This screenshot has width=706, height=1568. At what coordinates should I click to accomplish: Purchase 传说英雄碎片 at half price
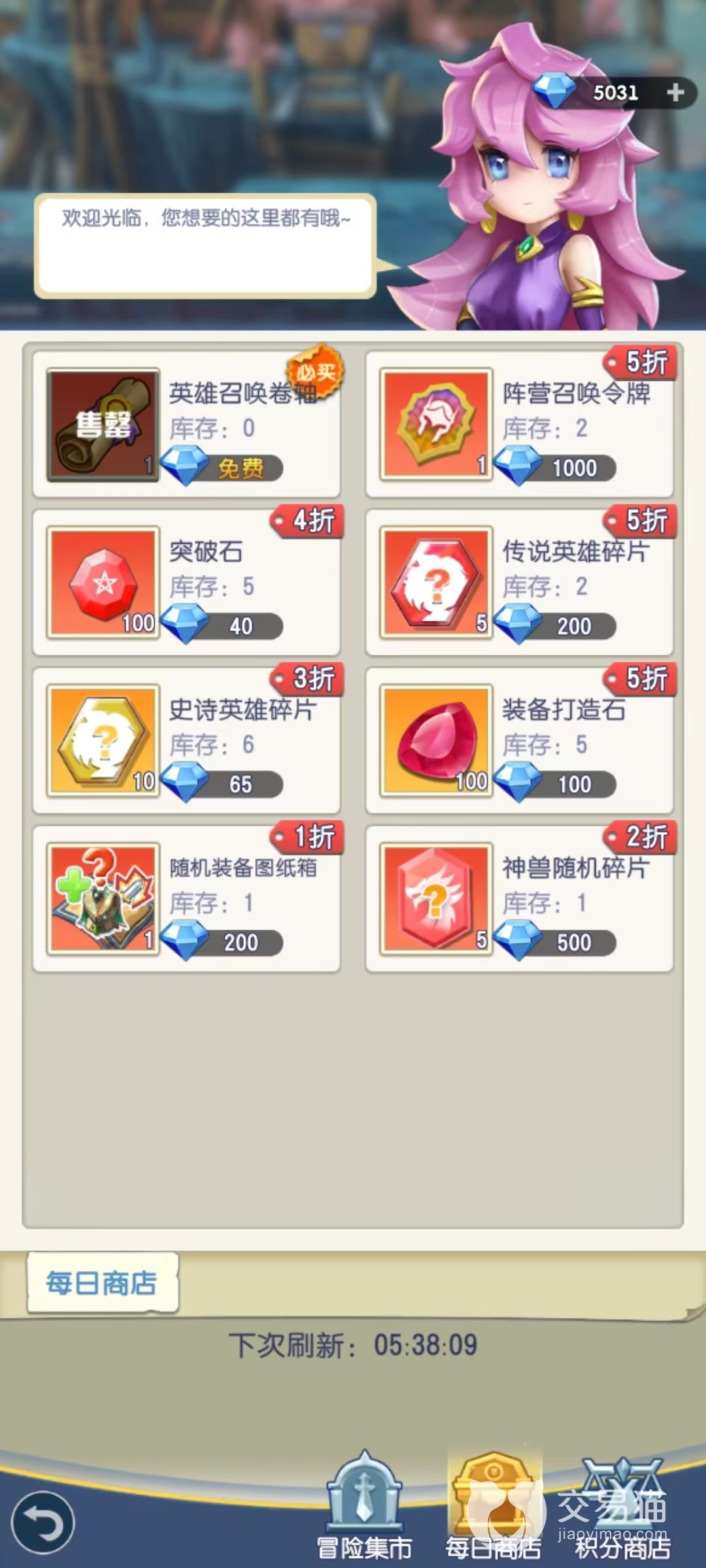(x=520, y=583)
